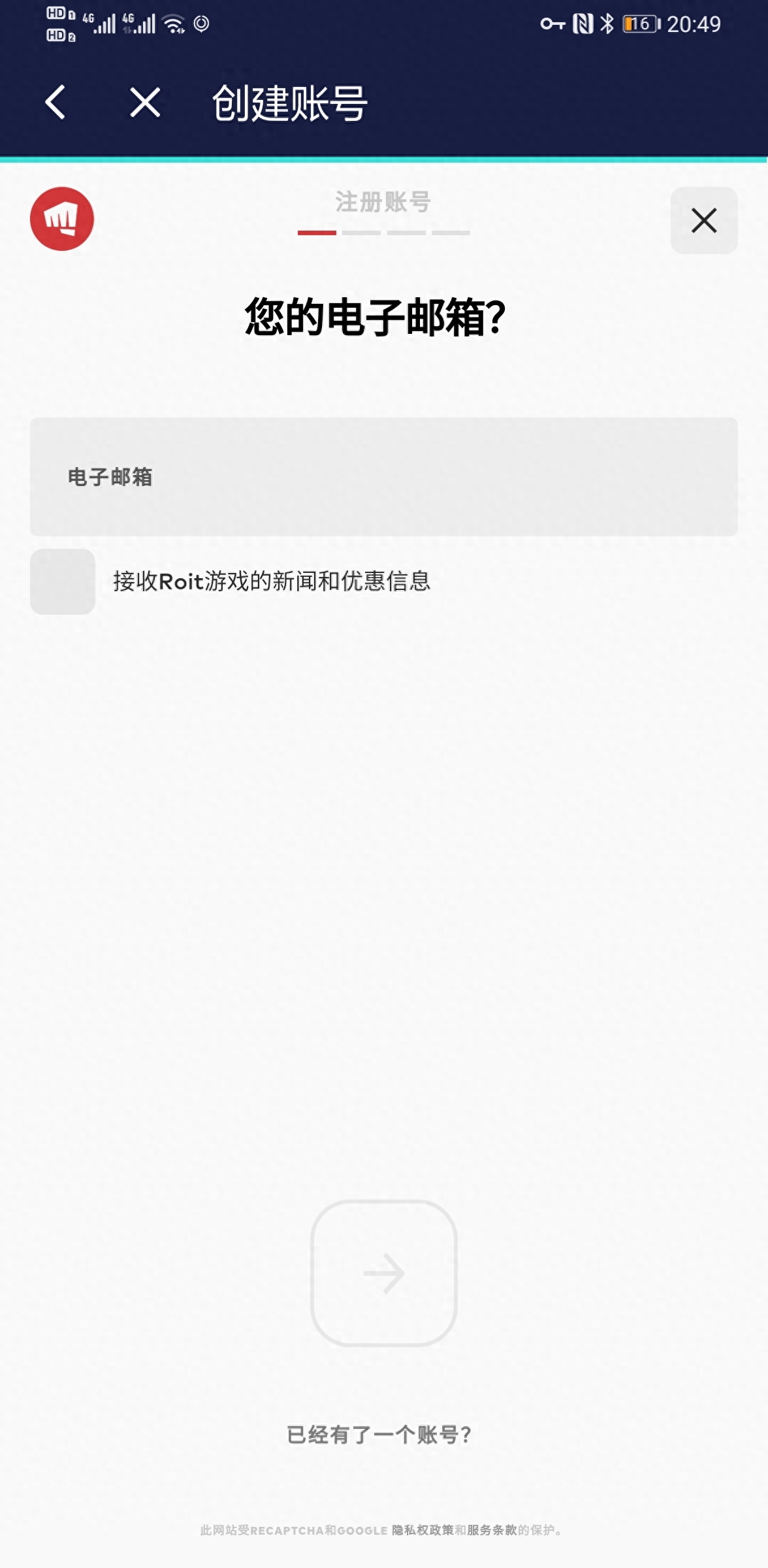768x1568 pixels.
Task: Click the X icon beside the back arrow
Action: point(144,102)
